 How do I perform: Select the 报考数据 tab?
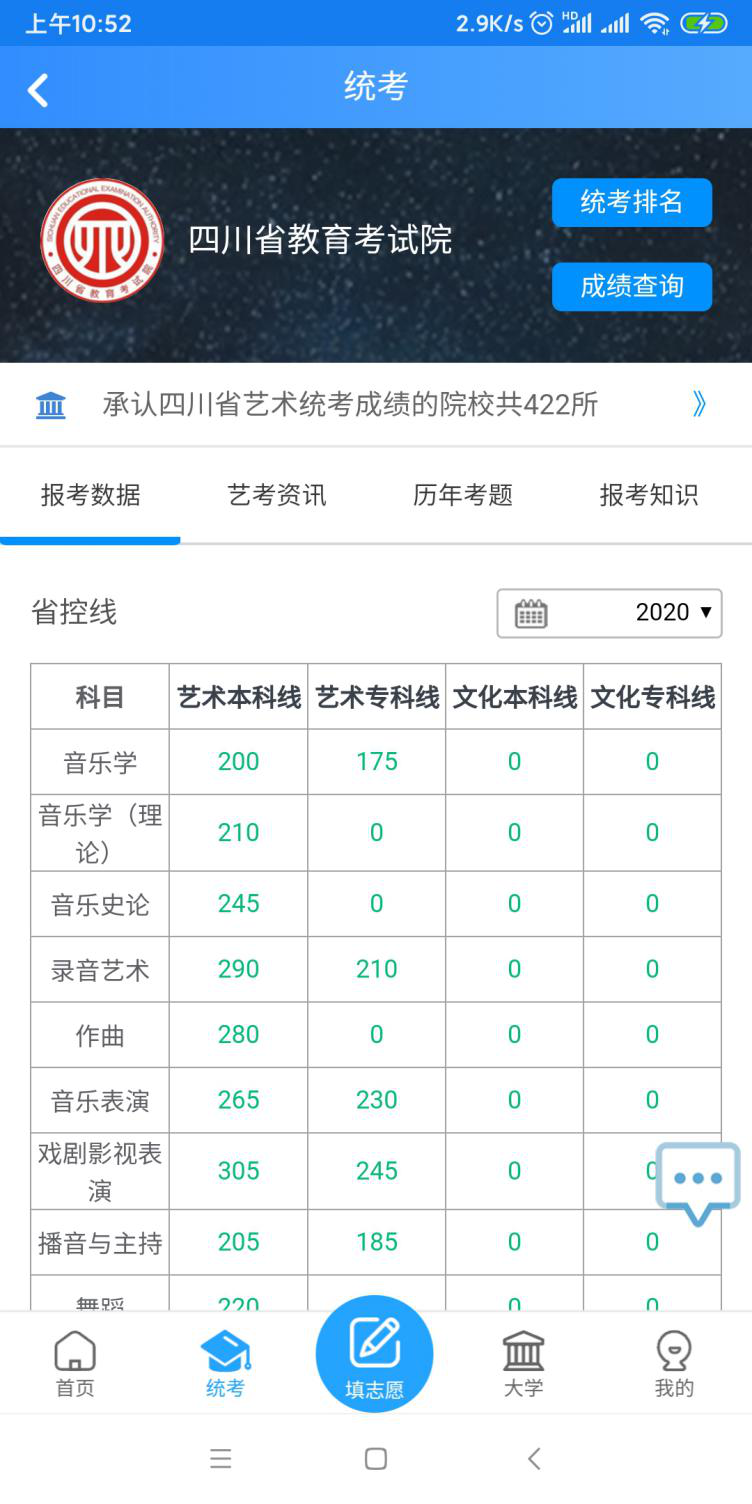(x=91, y=495)
